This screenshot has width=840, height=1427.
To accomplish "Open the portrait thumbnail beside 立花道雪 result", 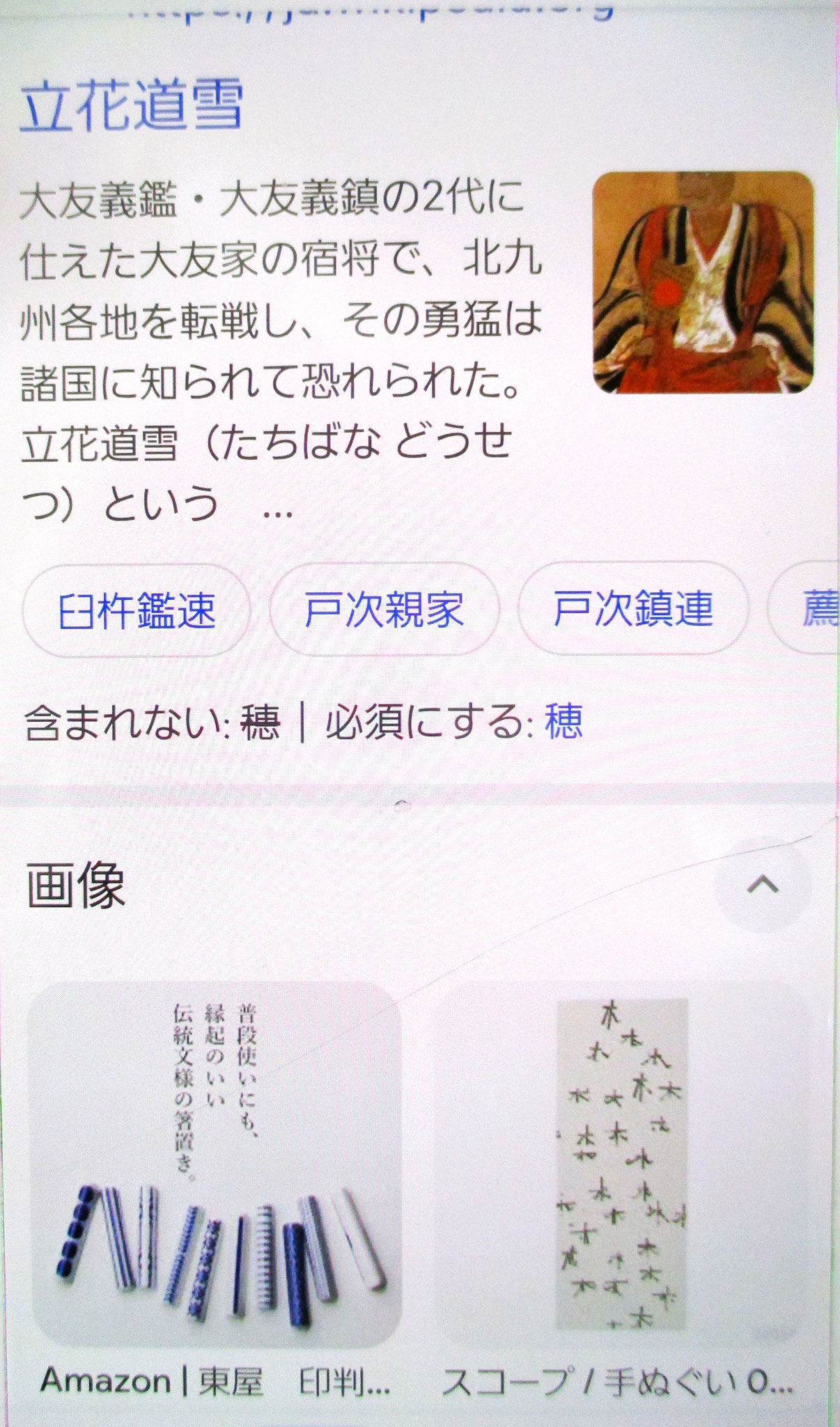I will coord(703,282).
